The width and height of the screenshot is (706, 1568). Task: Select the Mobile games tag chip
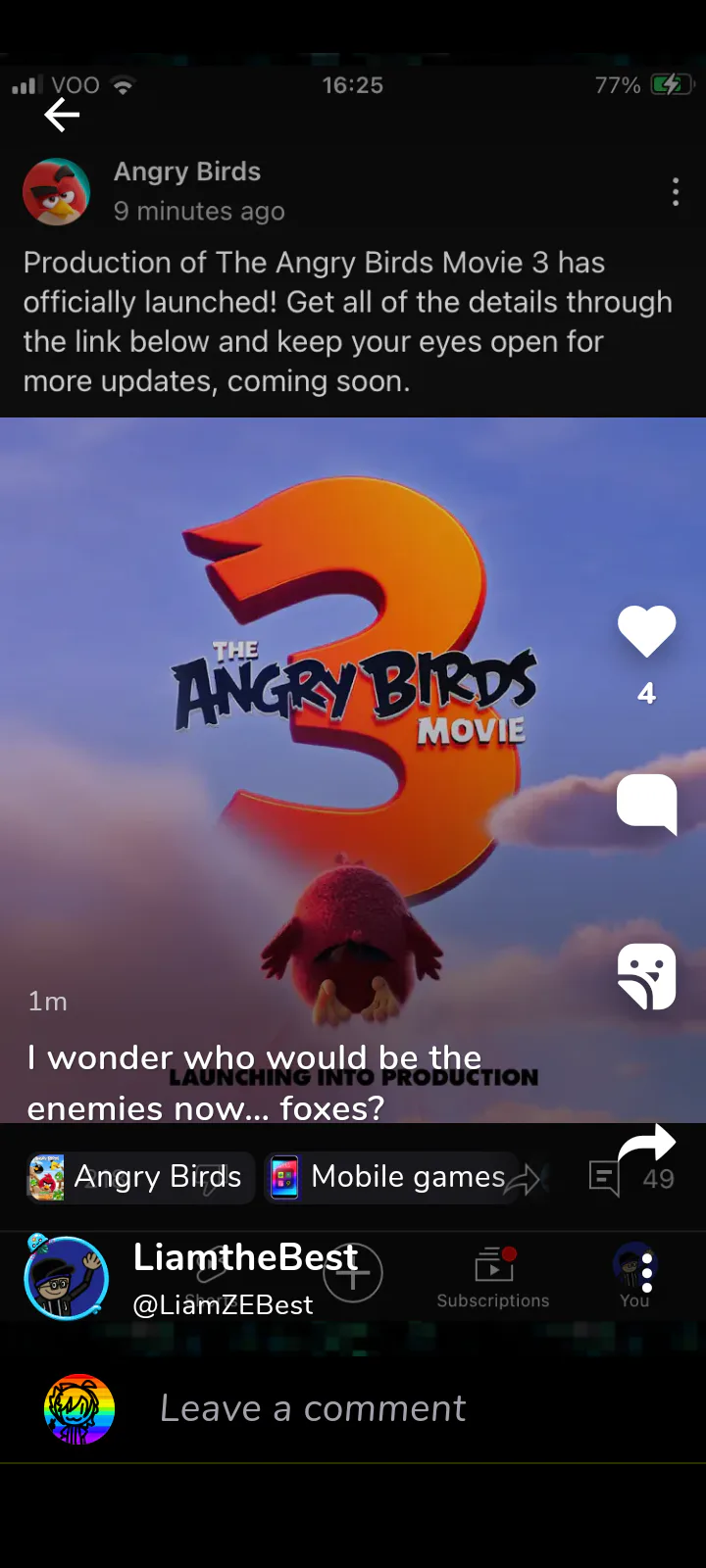392,1177
